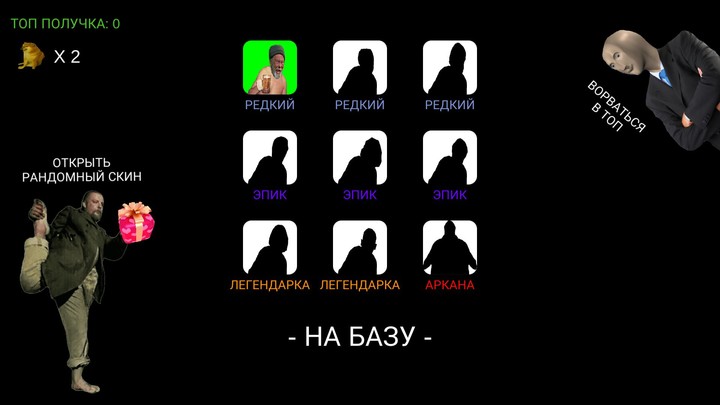The height and width of the screenshot is (405, 720).
Task: Select the locked АРКАНА skin silhouette
Action: 449,247
